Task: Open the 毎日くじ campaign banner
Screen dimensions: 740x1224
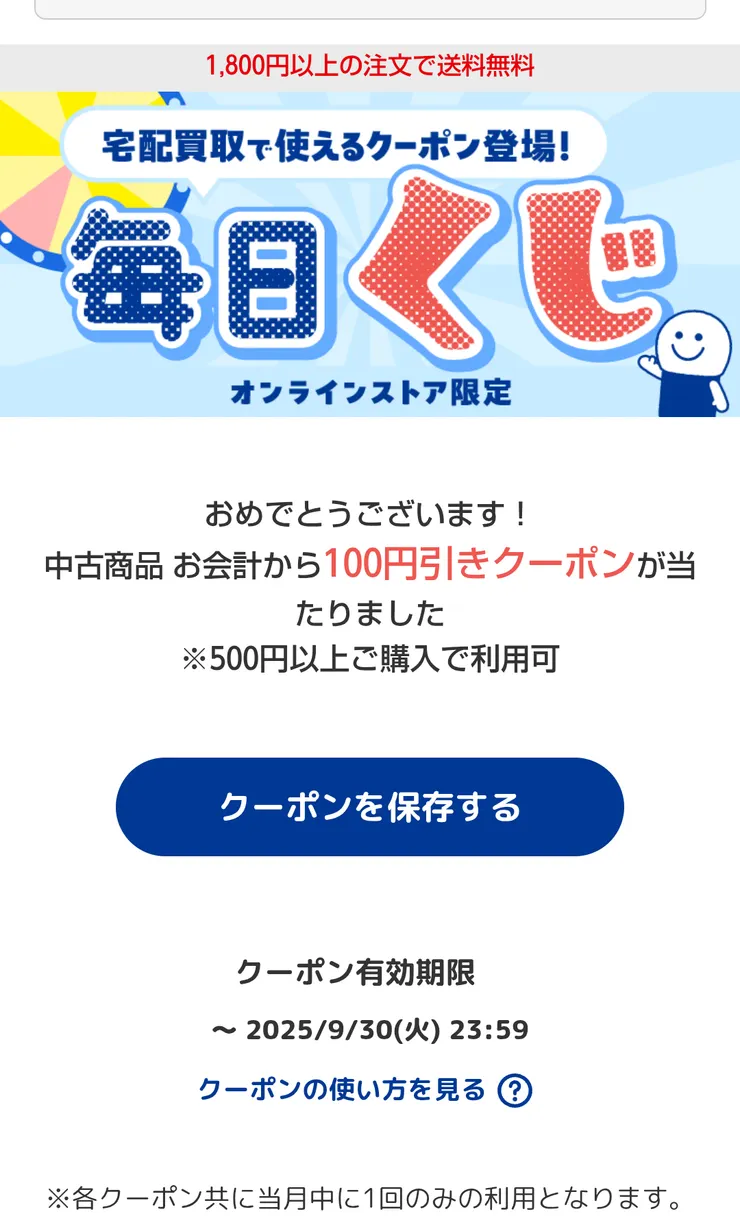Action: [x=369, y=255]
